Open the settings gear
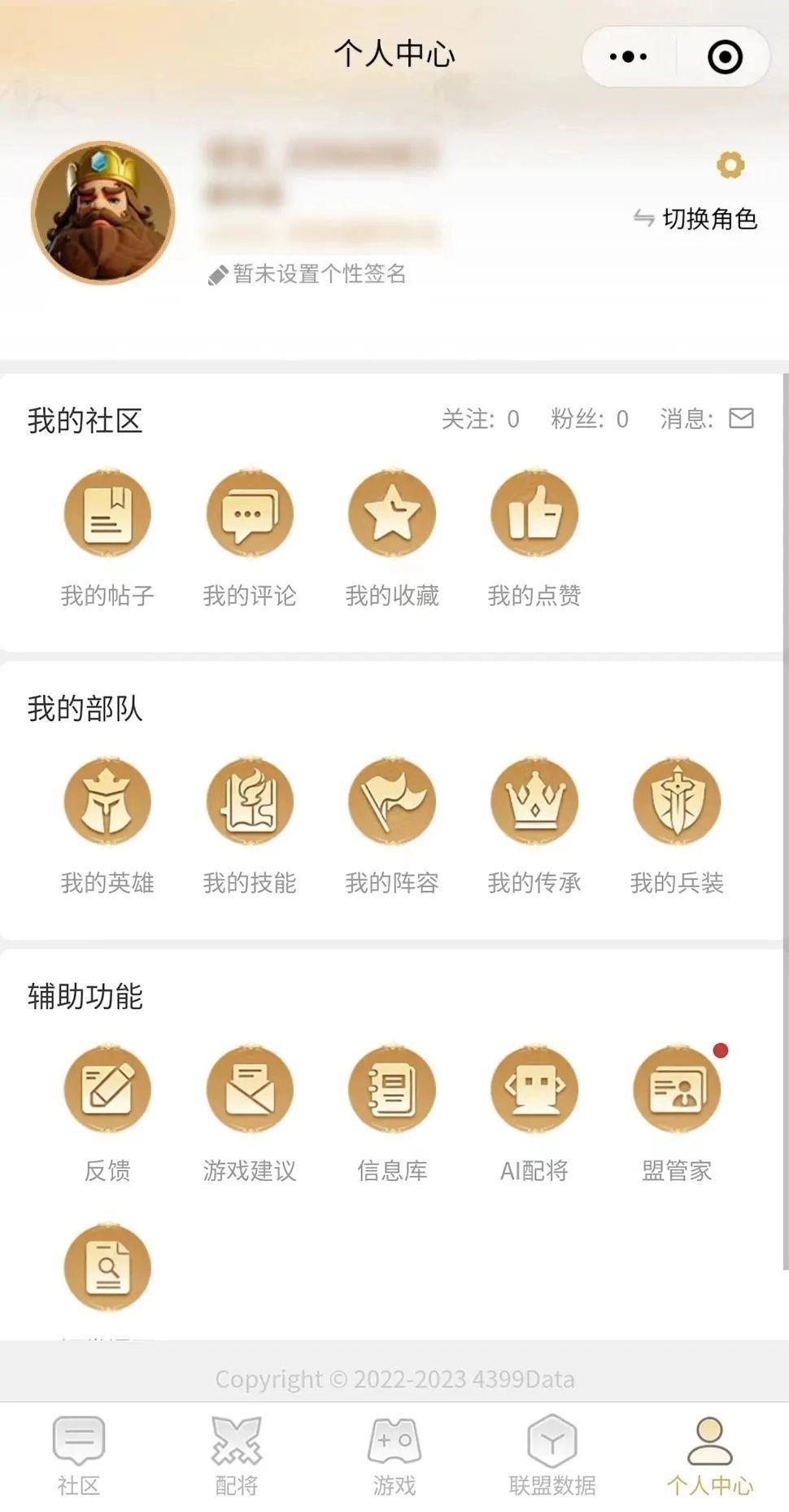 coord(730,166)
